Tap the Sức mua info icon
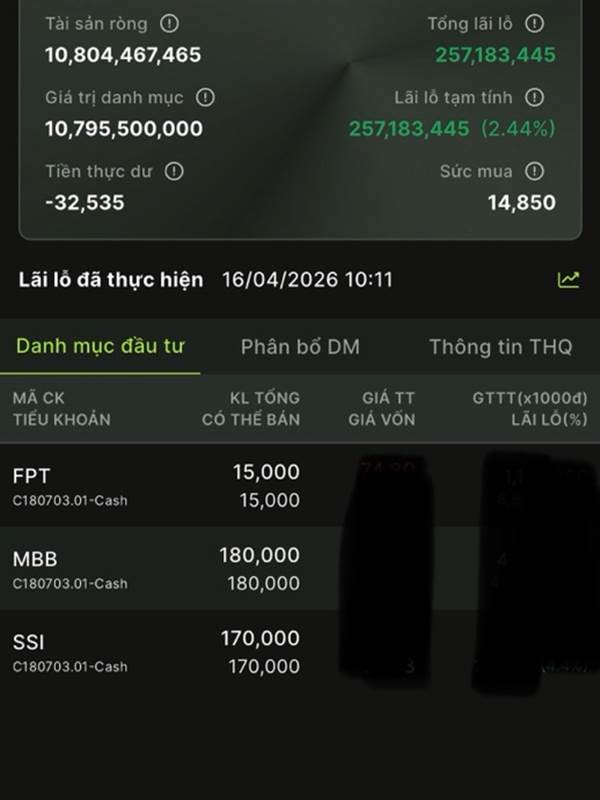The width and height of the screenshot is (600, 800). click(534, 171)
